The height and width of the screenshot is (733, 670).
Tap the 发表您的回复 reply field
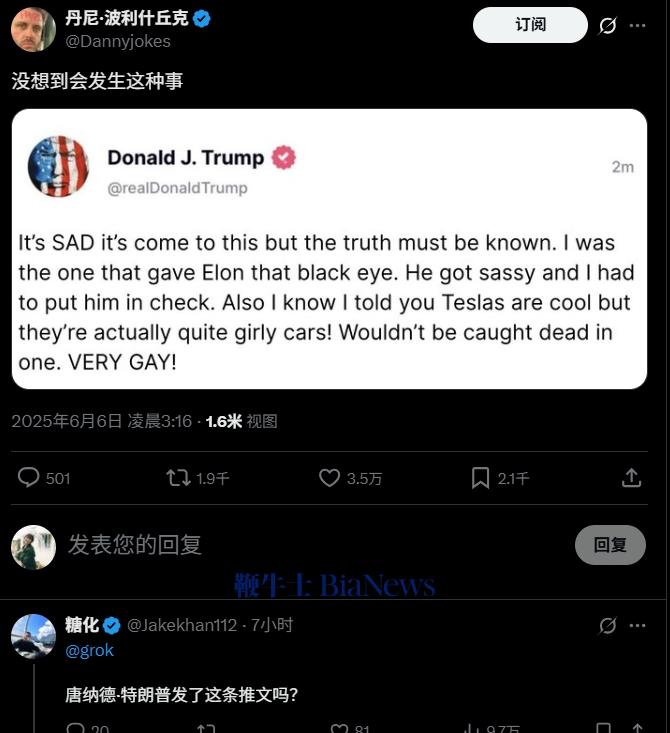[300, 545]
